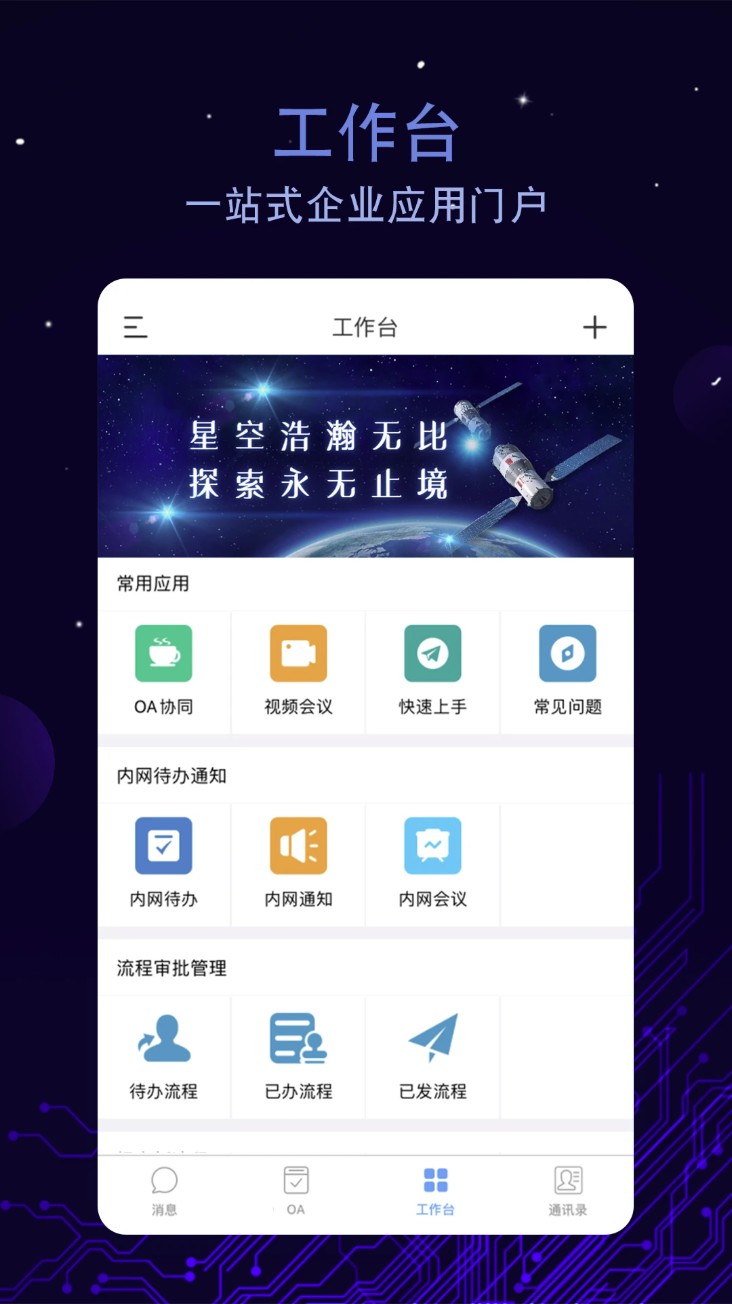Switch to the OA tab

[x=296, y=1190]
